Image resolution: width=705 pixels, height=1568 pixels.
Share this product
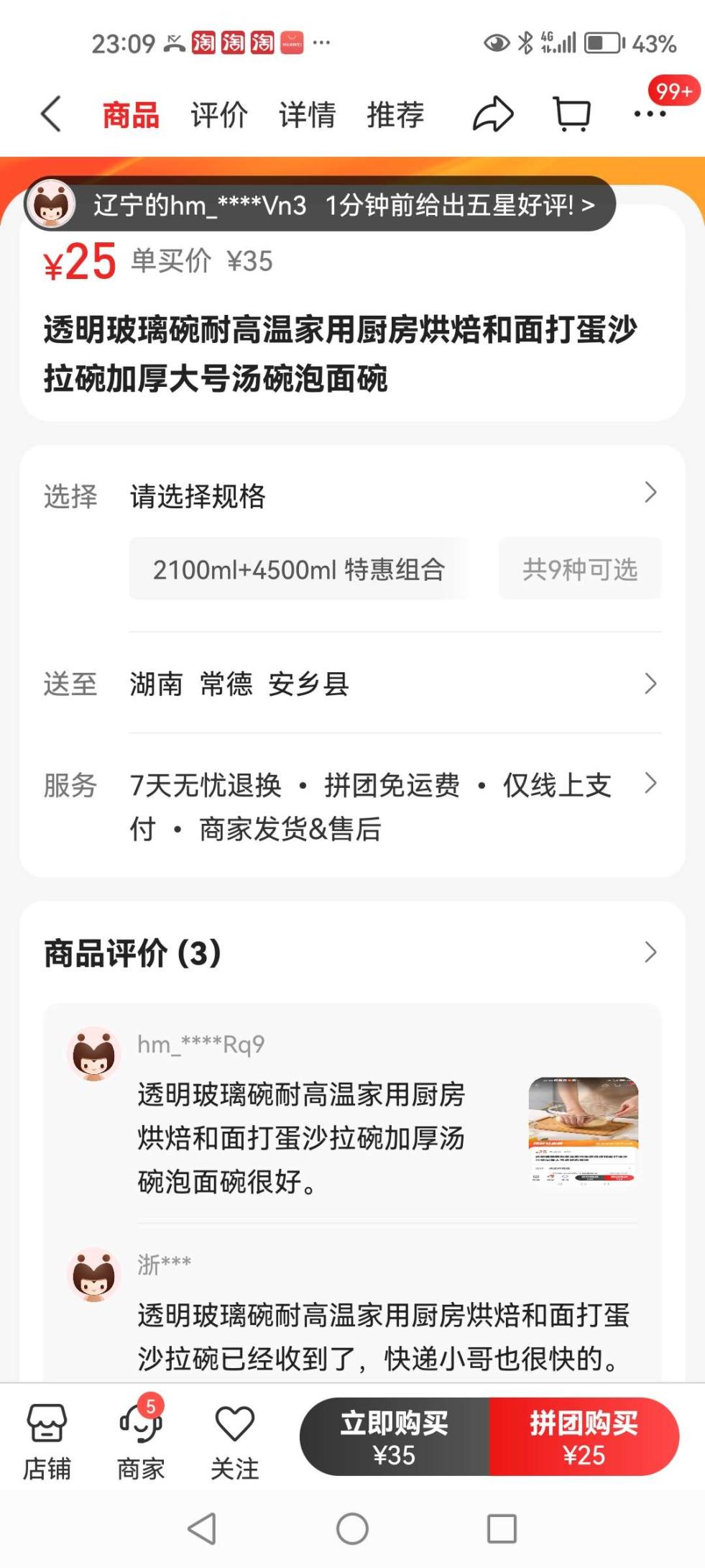click(493, 114)
